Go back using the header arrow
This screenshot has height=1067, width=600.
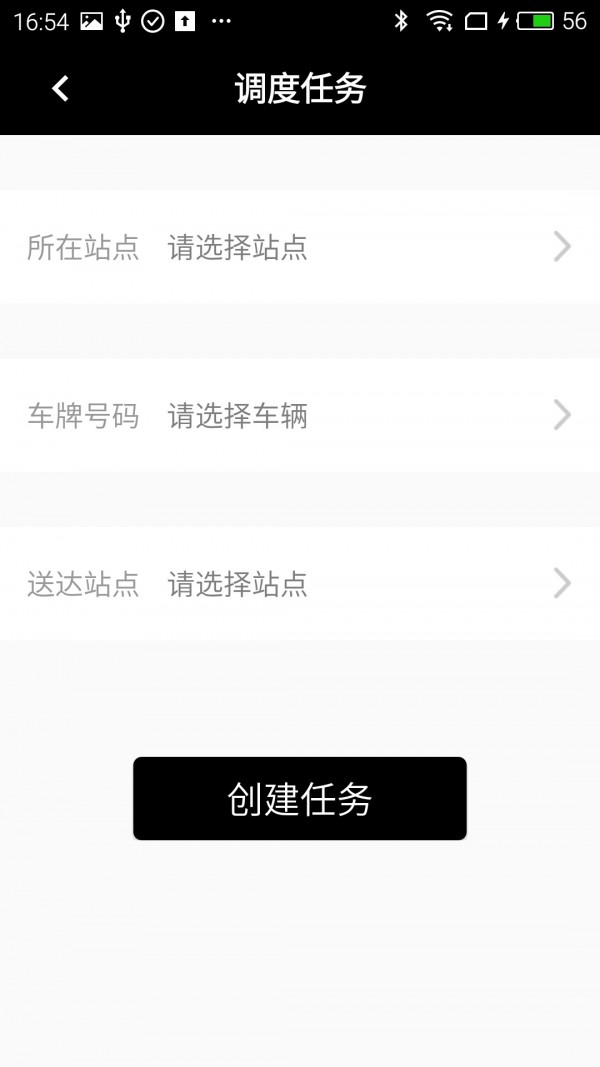pyautogui.click(x=61, y=89)
